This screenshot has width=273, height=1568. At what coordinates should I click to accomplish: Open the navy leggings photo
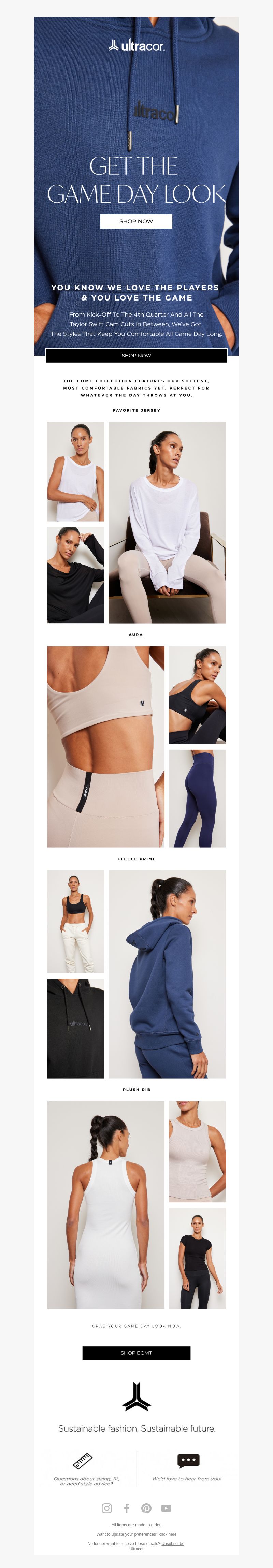tap(197, 798)
